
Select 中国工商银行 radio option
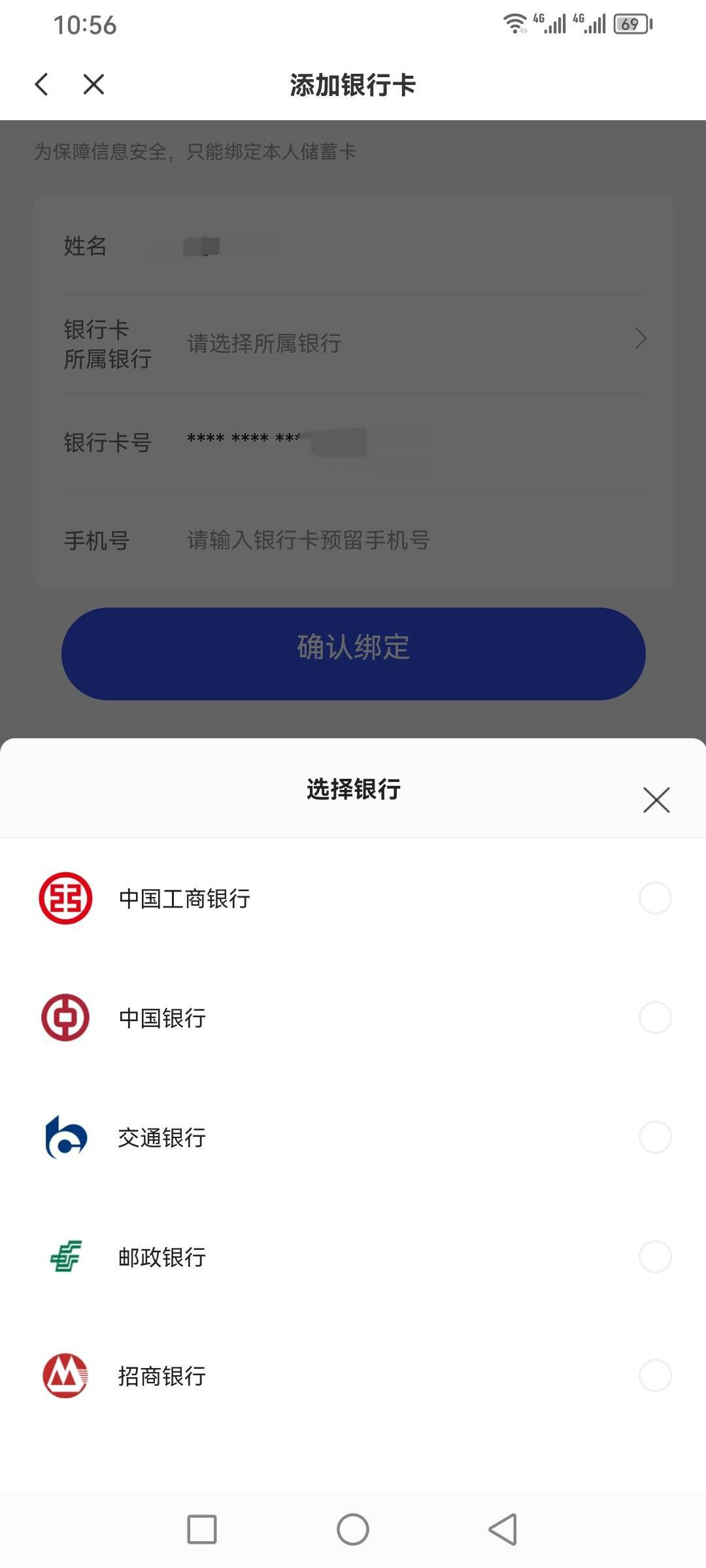pos(655,898)
